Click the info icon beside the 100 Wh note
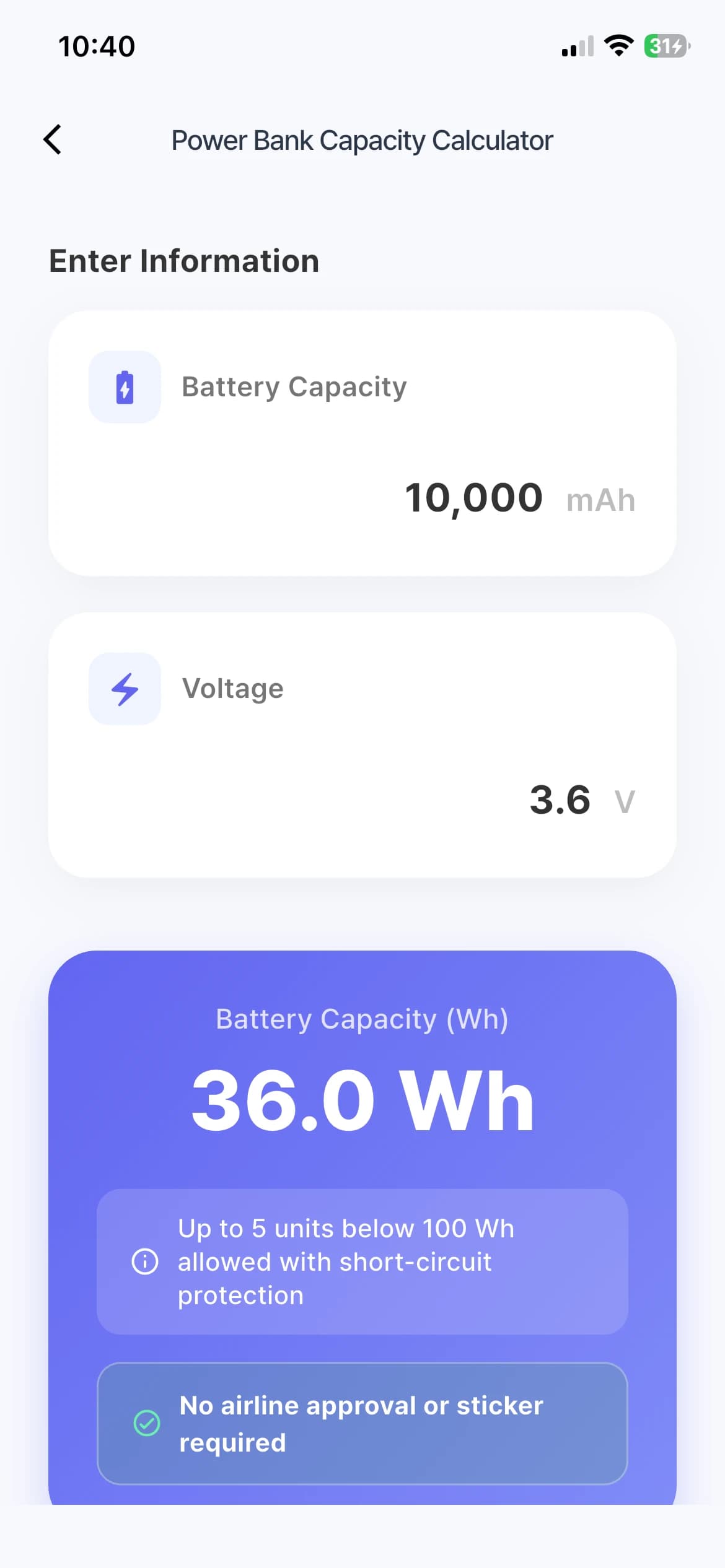 pyautogui.click(x=145, y=1261)
